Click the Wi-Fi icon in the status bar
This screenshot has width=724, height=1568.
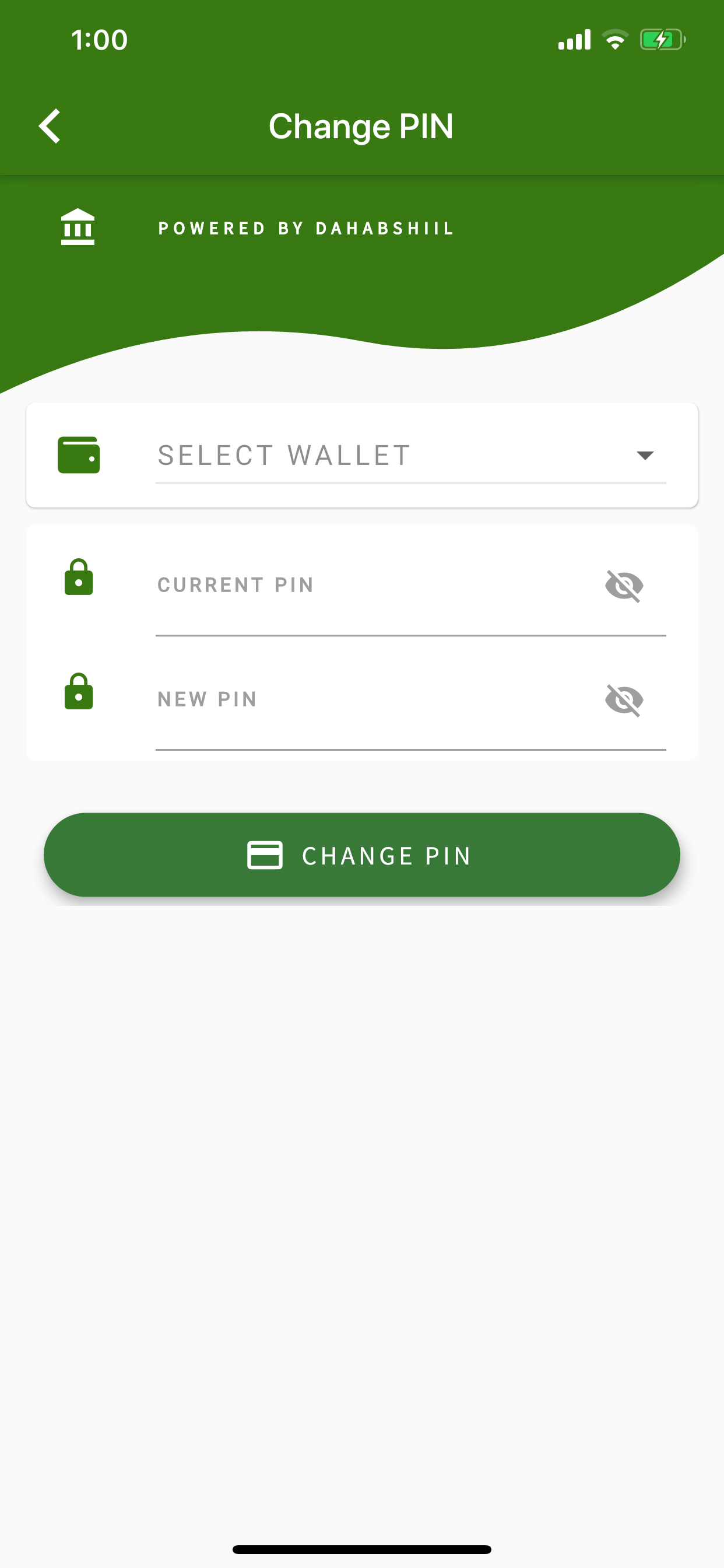click(615, 38)
